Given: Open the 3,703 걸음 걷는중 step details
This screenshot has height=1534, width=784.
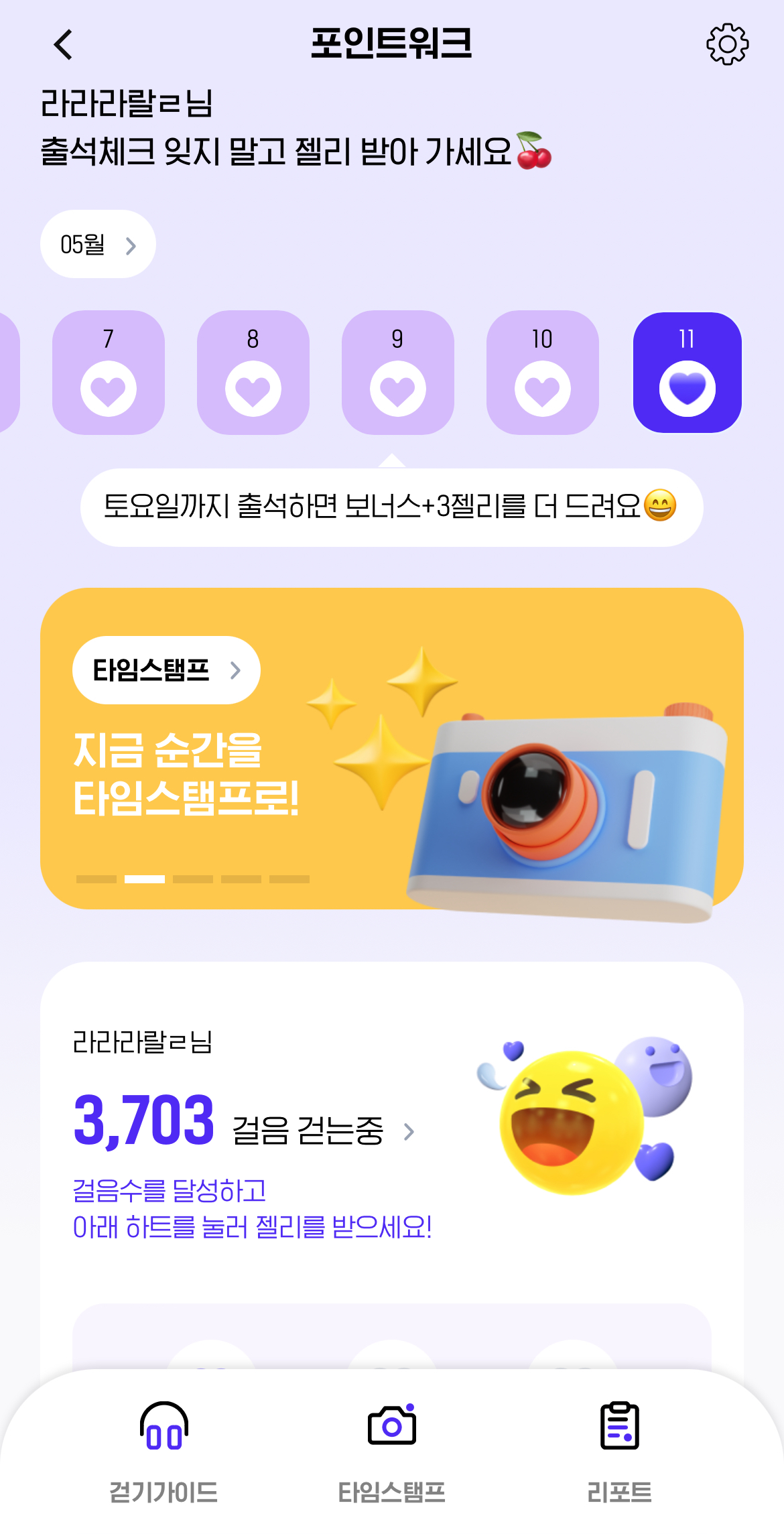Looking at the screenshot, I should pyautogui.click(x=244, y=1122).
